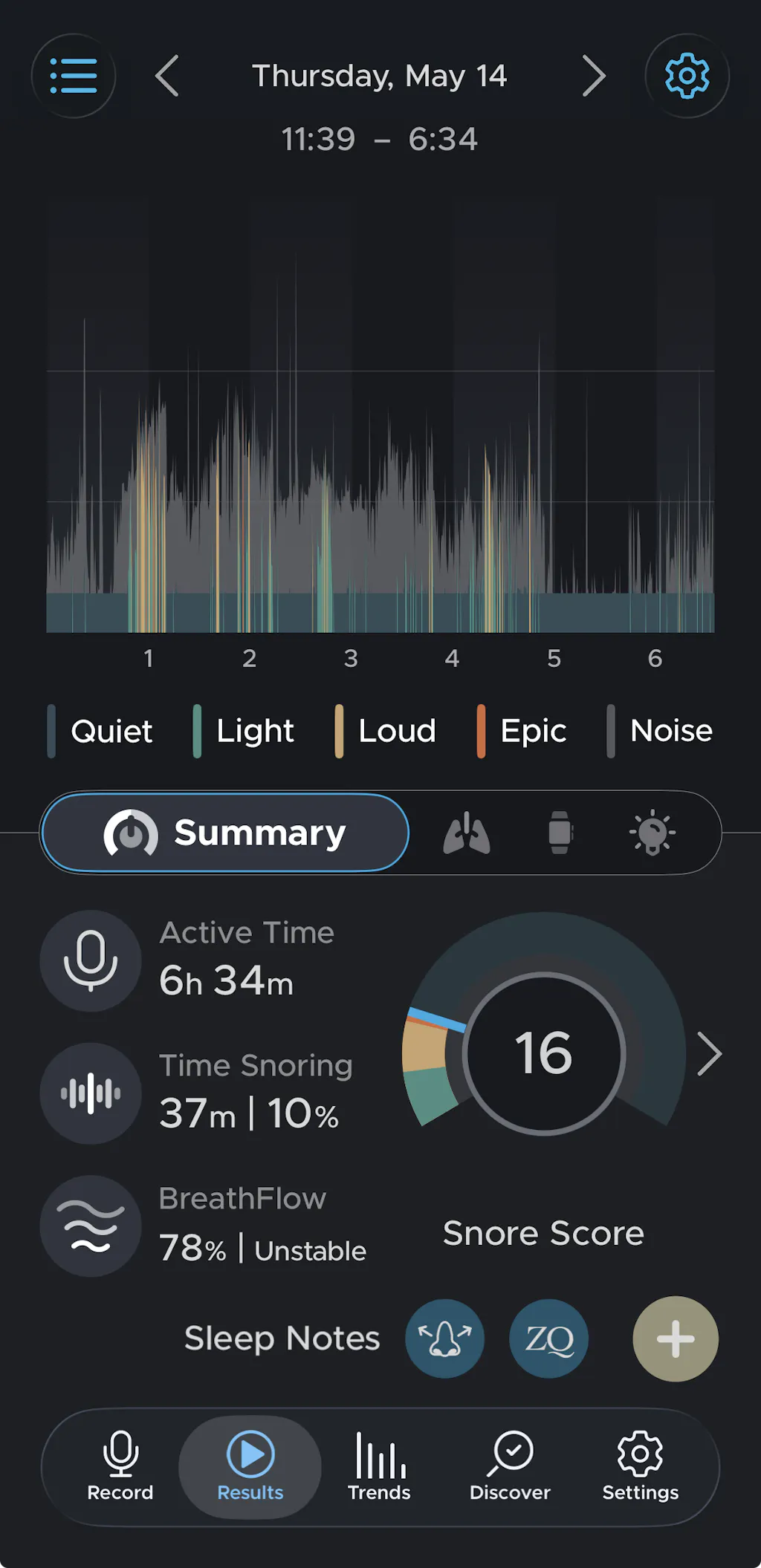Switch to the smartwatch segment
The width and height of the screenshot is (761, 1568).
[x=560, y=833]
